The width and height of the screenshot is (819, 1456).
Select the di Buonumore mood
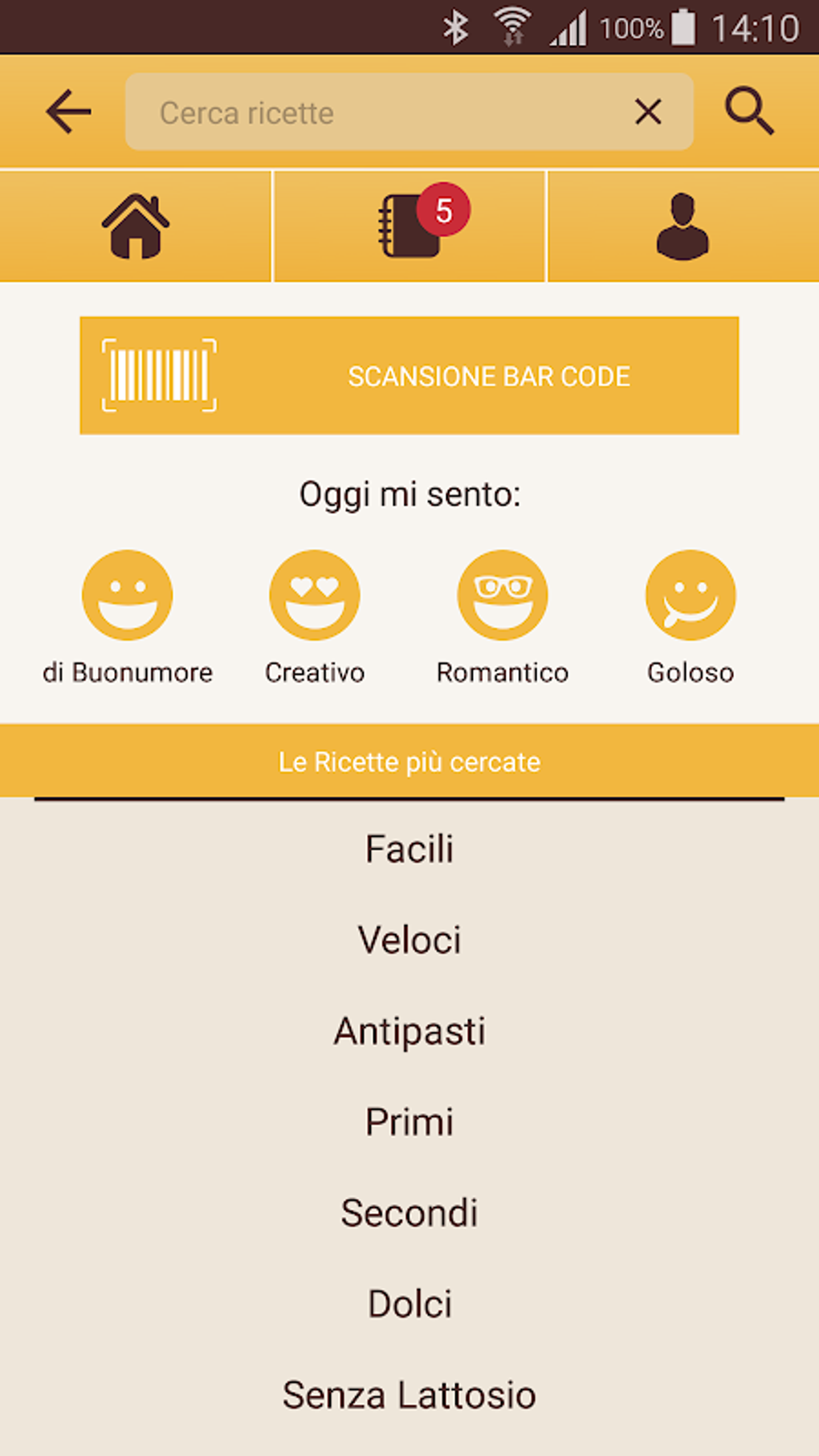coord(128,596)
